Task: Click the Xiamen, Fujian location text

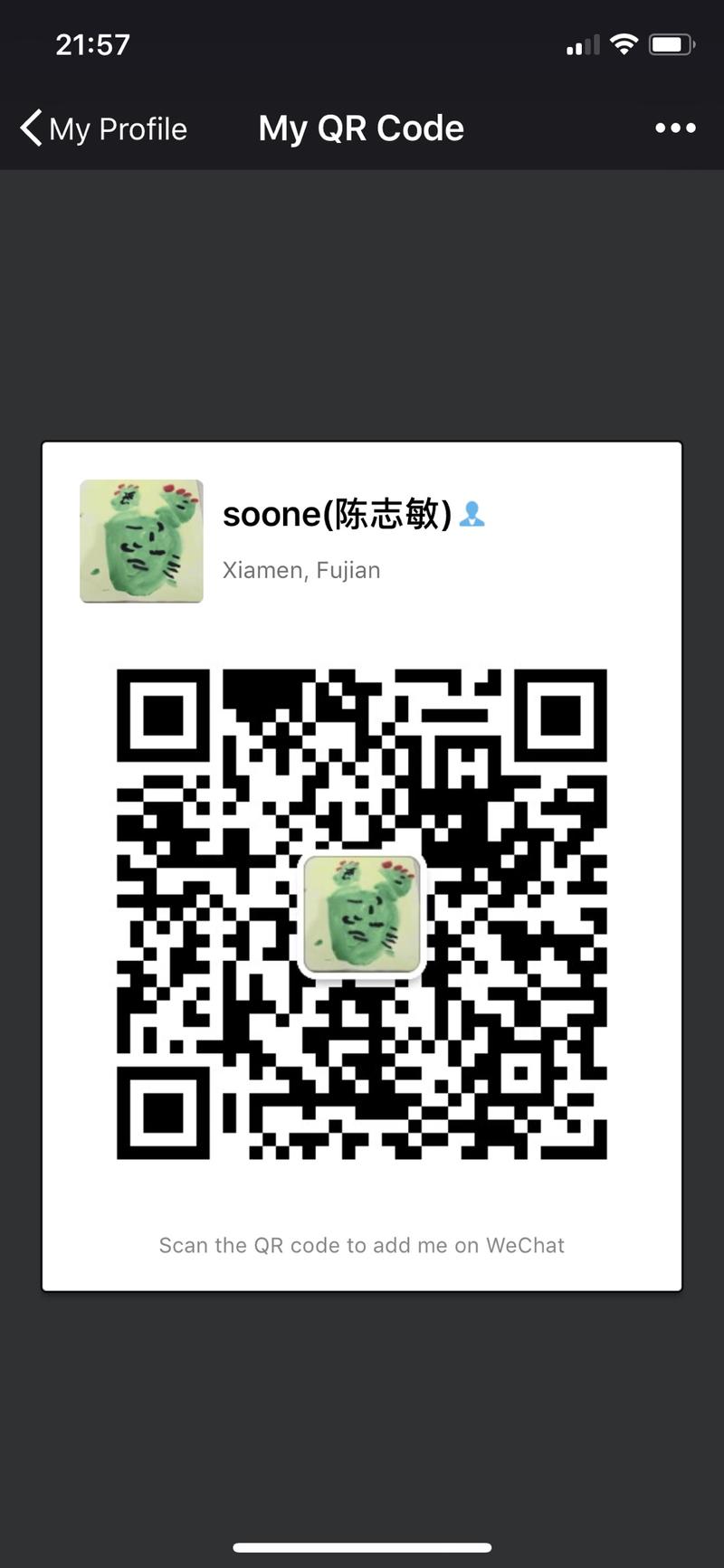Action: [x=301, y=570]
